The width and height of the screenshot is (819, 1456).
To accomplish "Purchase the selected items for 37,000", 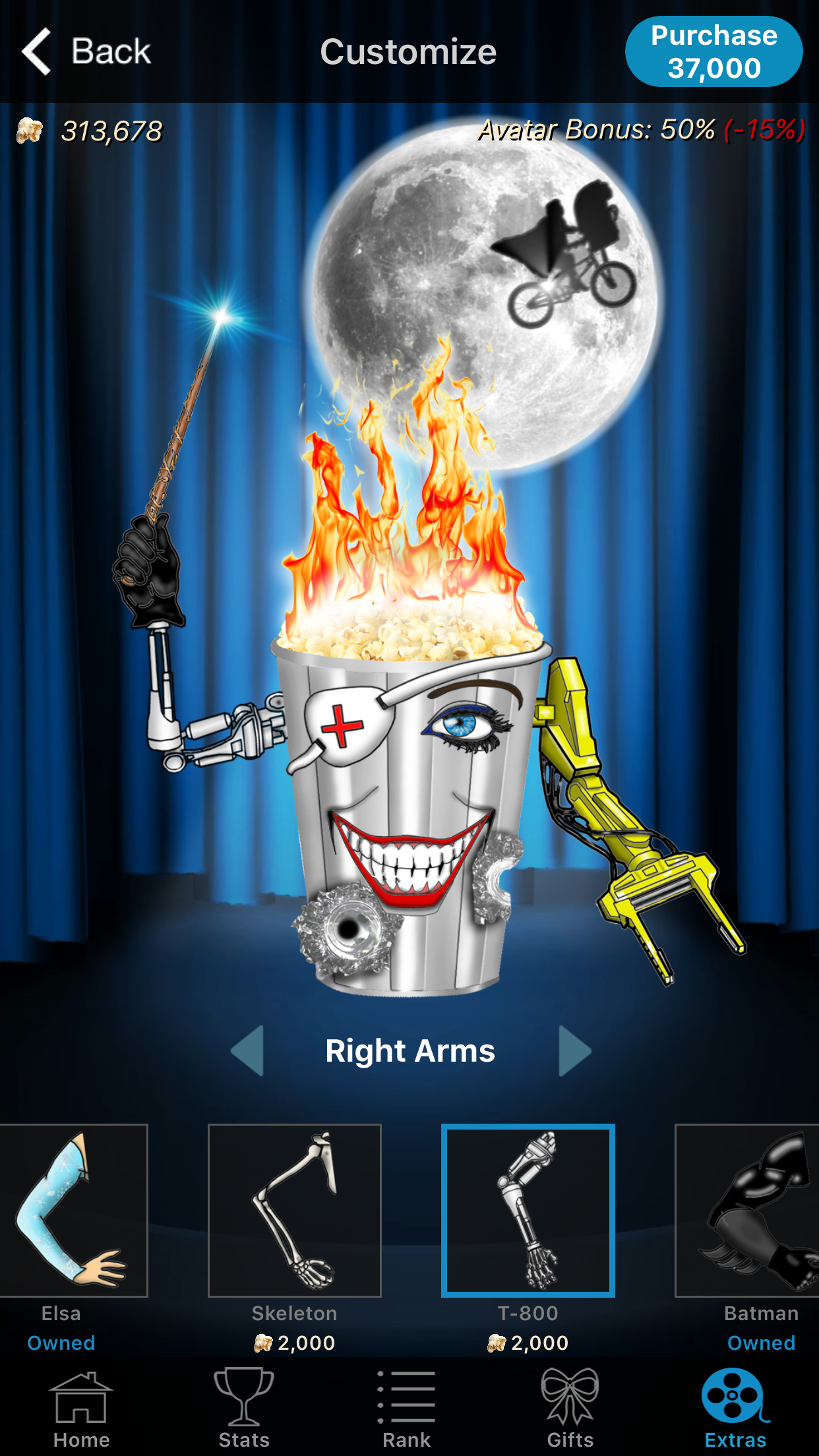I will click(713, 51).
